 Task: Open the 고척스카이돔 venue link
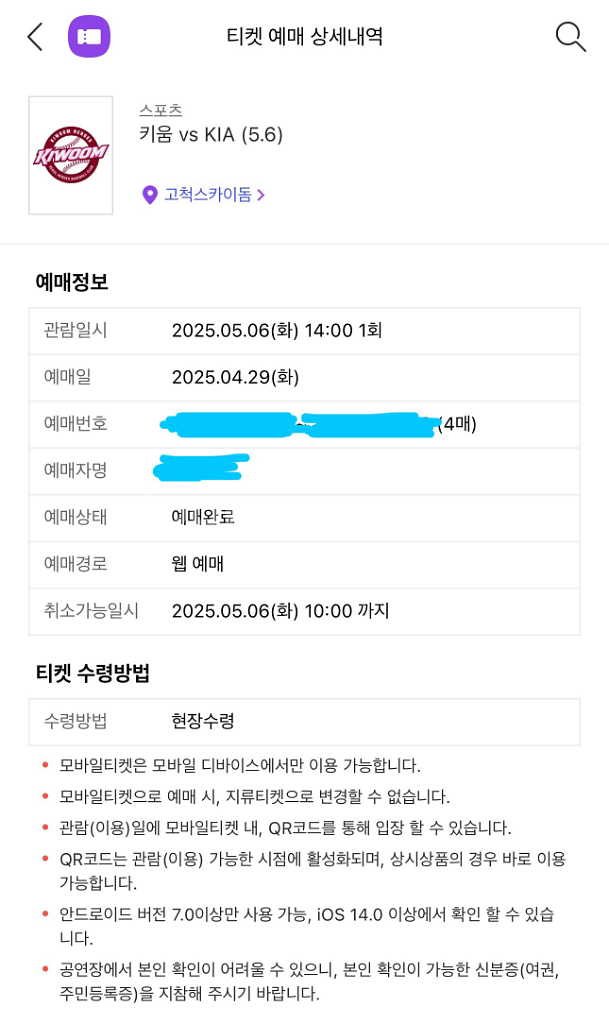(203, 195)
